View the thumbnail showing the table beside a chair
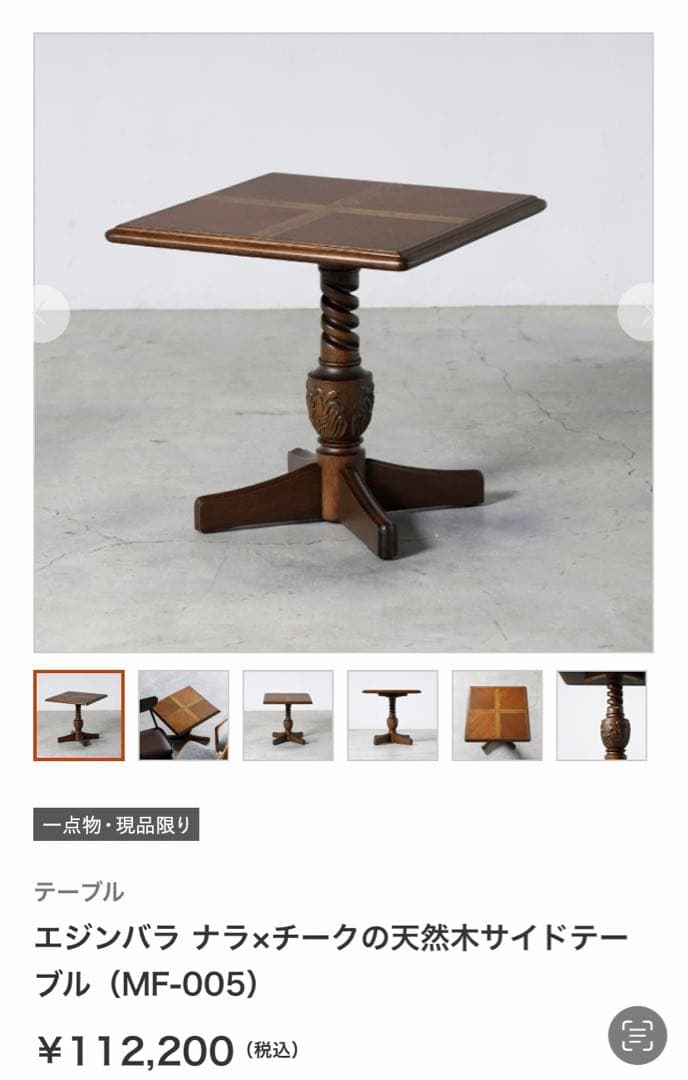This screenshot has height=1080, width=688. [183, 715]
